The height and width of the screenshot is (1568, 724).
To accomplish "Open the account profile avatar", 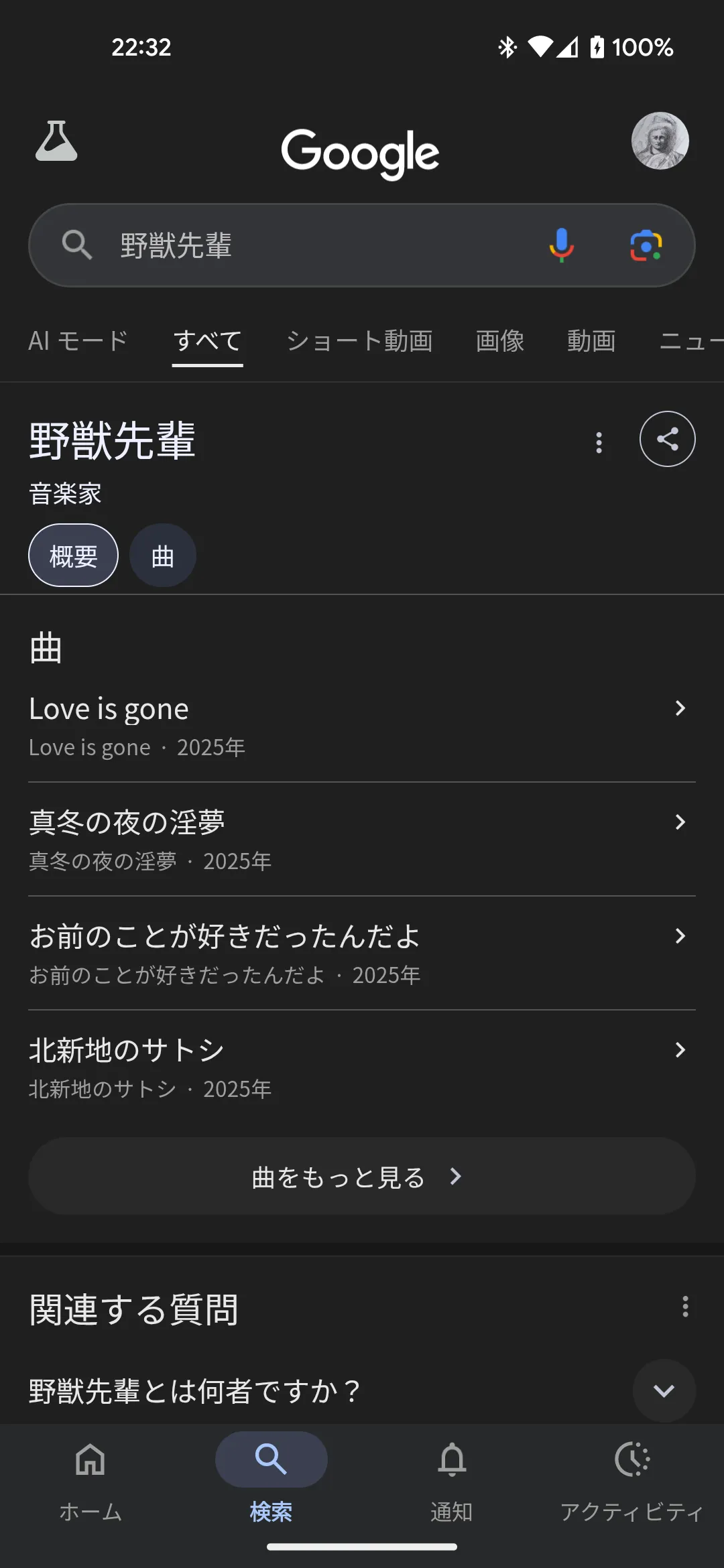I will [660, 141].
